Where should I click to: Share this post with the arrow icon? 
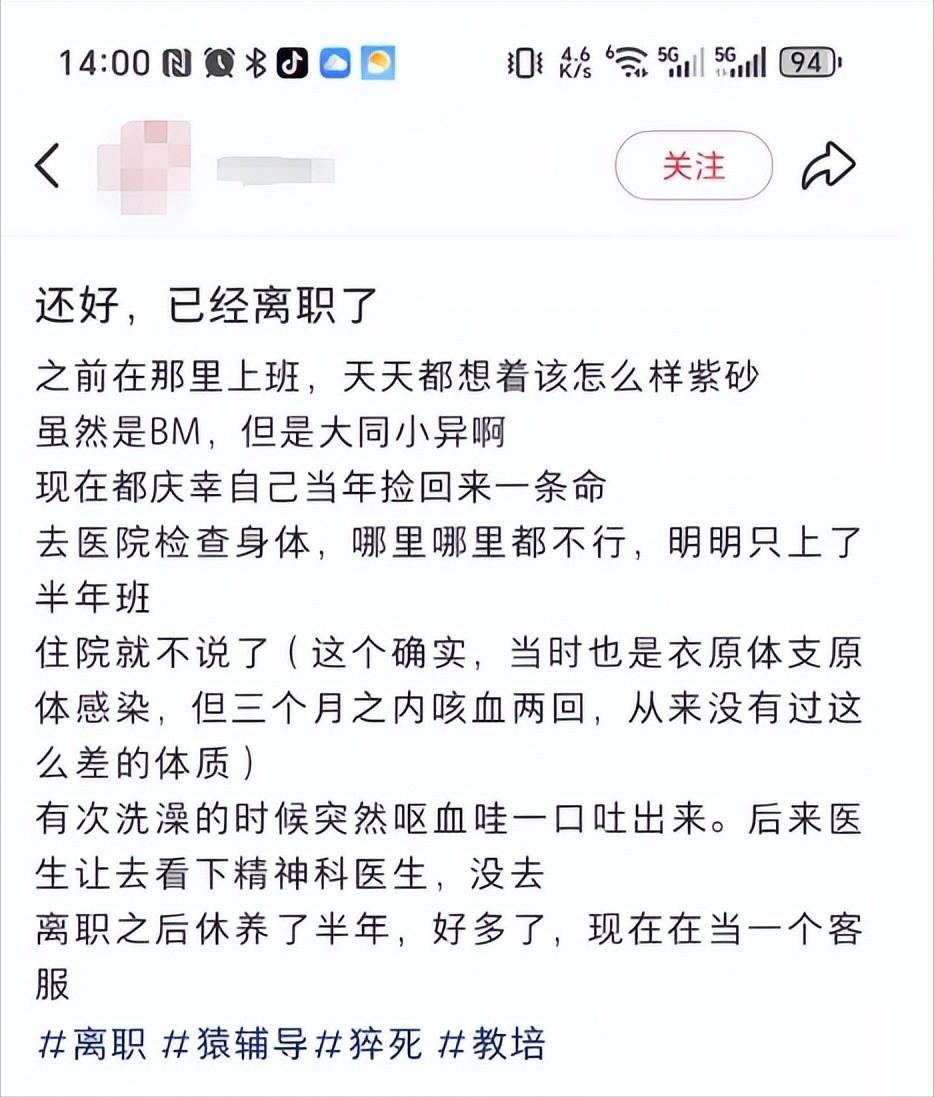coord(828,166)
